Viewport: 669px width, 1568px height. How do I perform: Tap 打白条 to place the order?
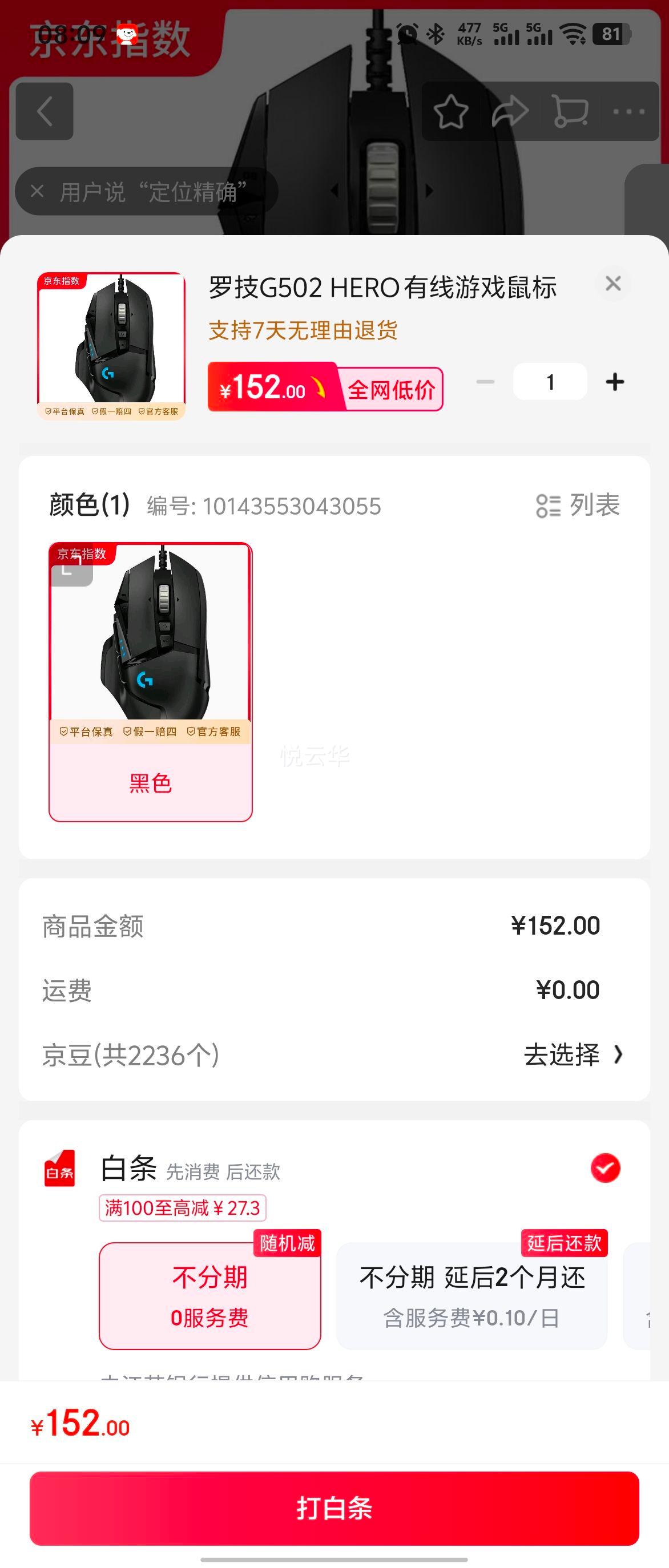coord(334,1509)
